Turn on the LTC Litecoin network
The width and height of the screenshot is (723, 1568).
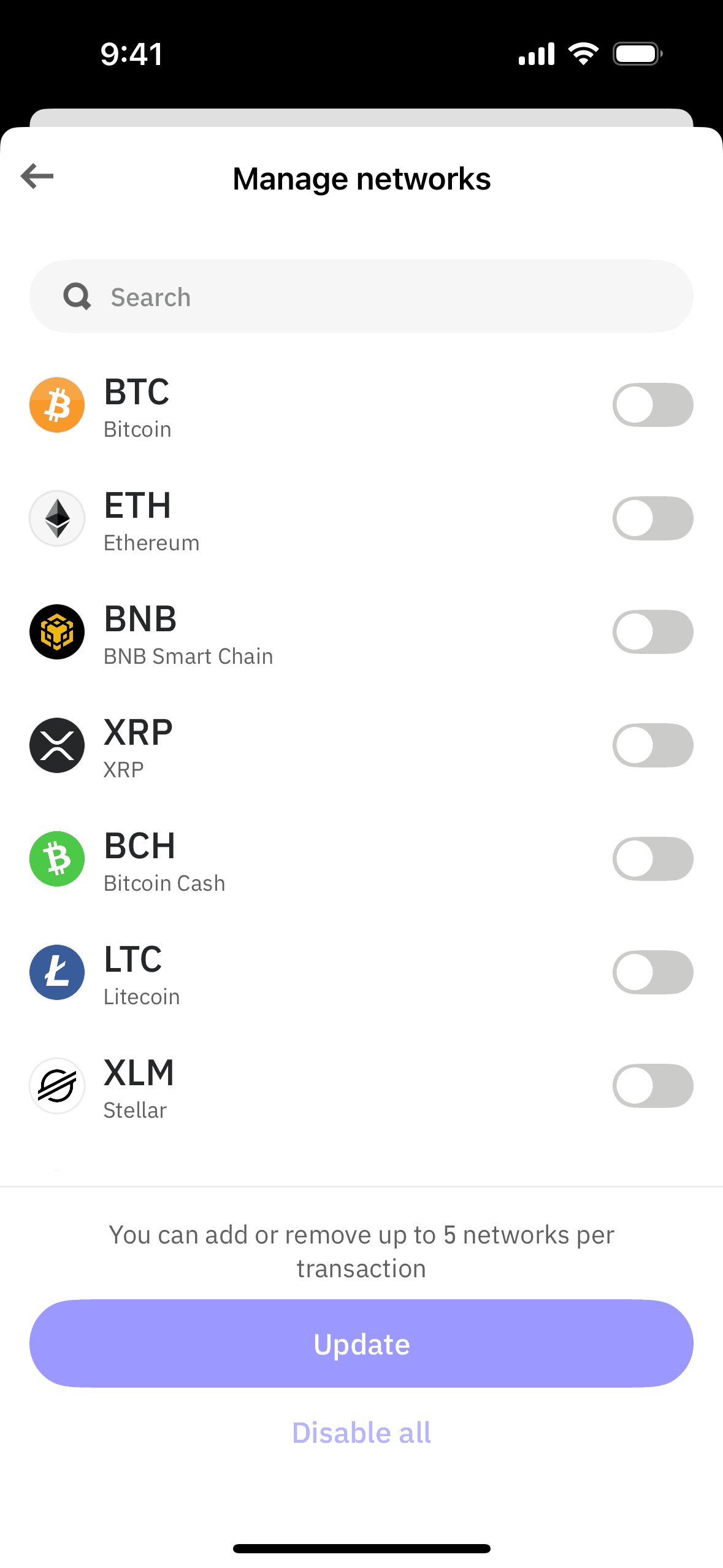pyautogui.click(x=652, y=972)
